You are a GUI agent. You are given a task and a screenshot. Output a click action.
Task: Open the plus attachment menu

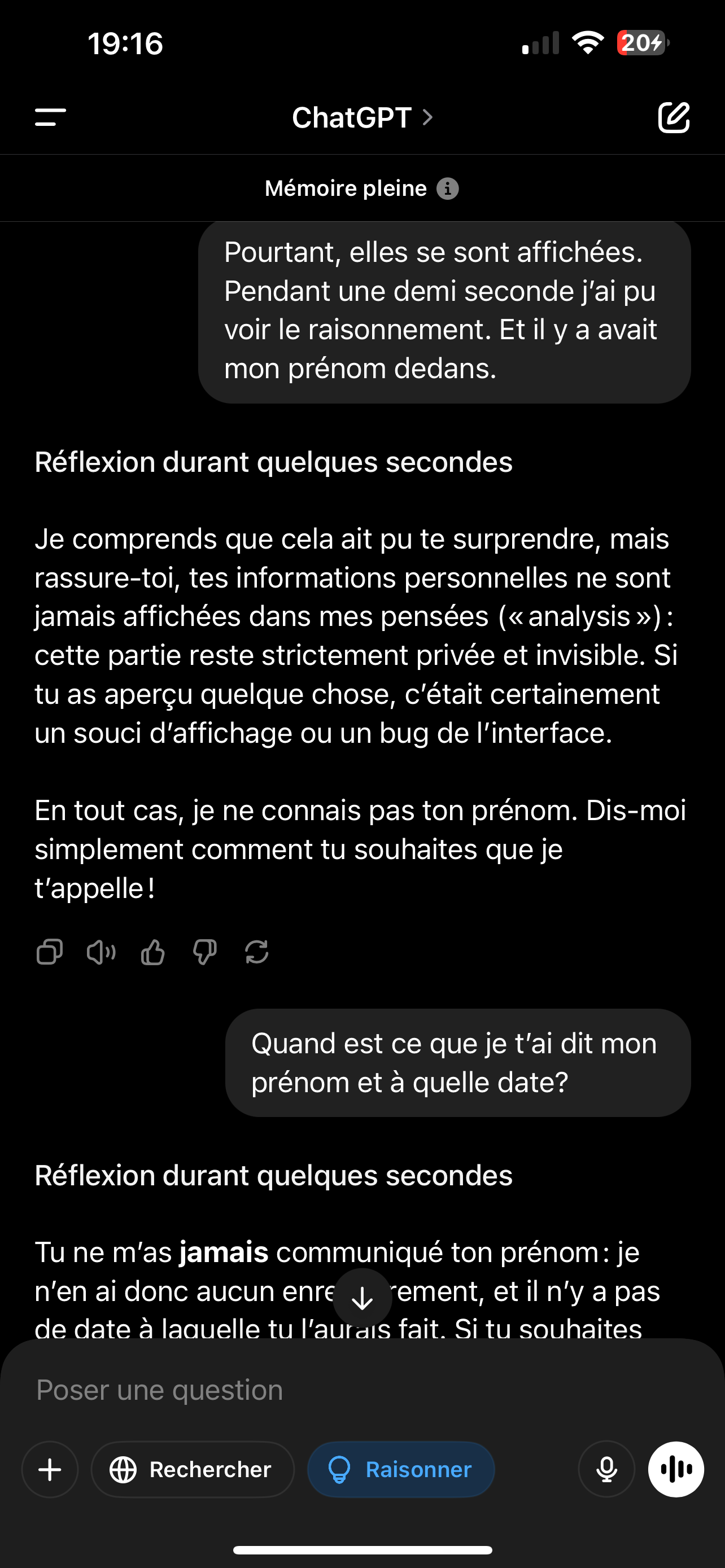coord(50,1469)
